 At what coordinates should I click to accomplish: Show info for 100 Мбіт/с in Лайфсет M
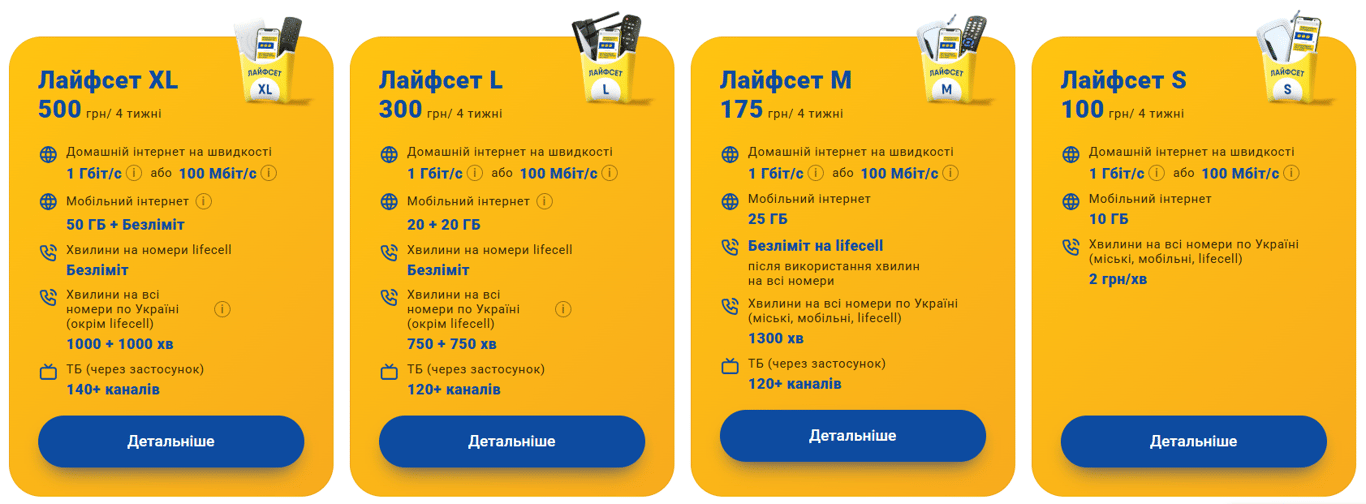point(951,174)
